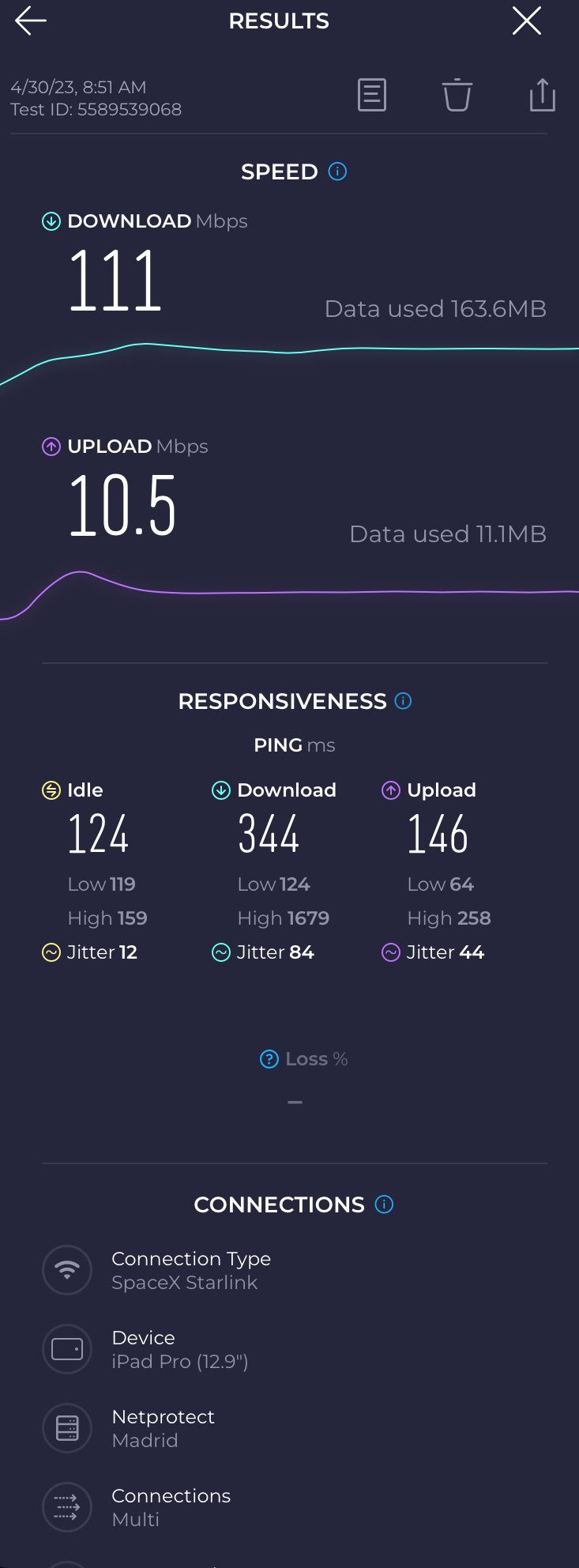Click the Netprotect server icon
Image resolution: width=579 pixels, height=1568 pixels.
[67, 1428]
